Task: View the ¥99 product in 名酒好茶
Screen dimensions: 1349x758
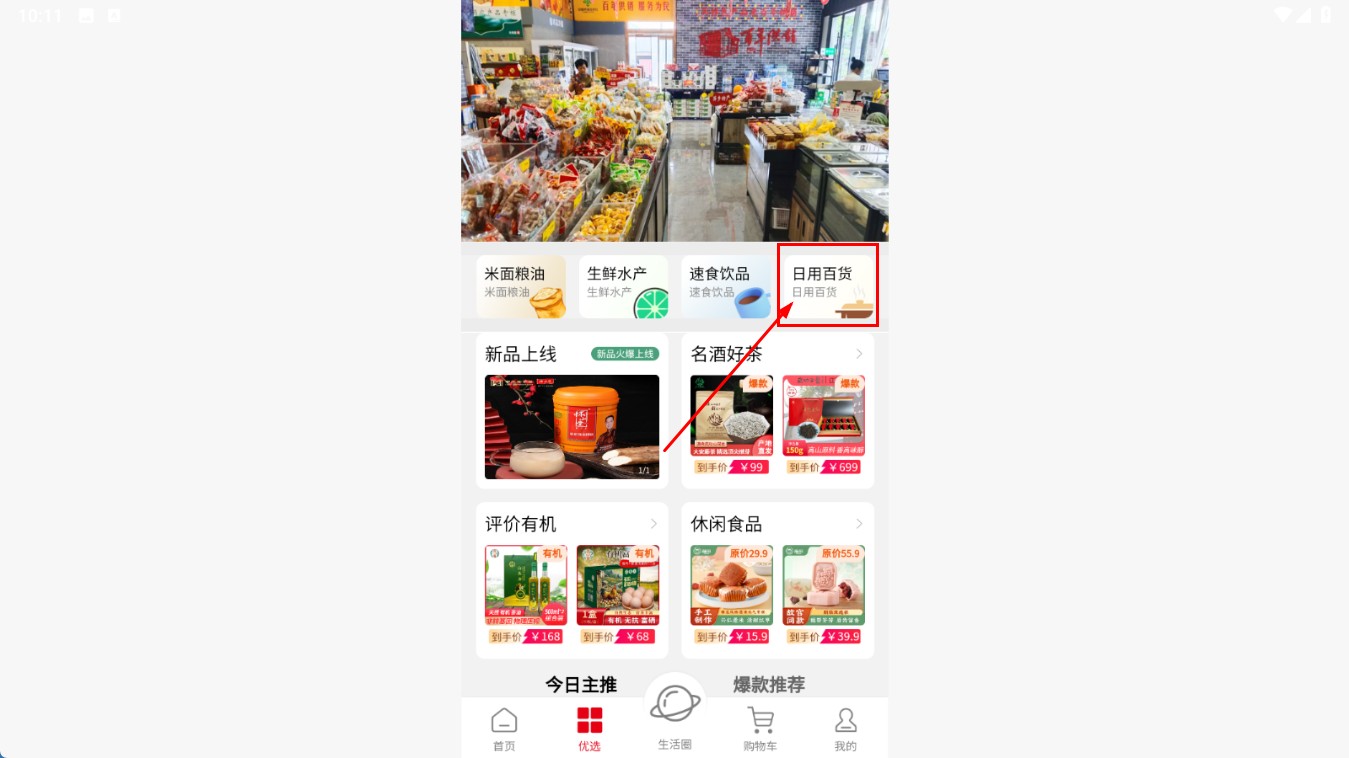Action: pyautogui.click(x=731, y=425)
